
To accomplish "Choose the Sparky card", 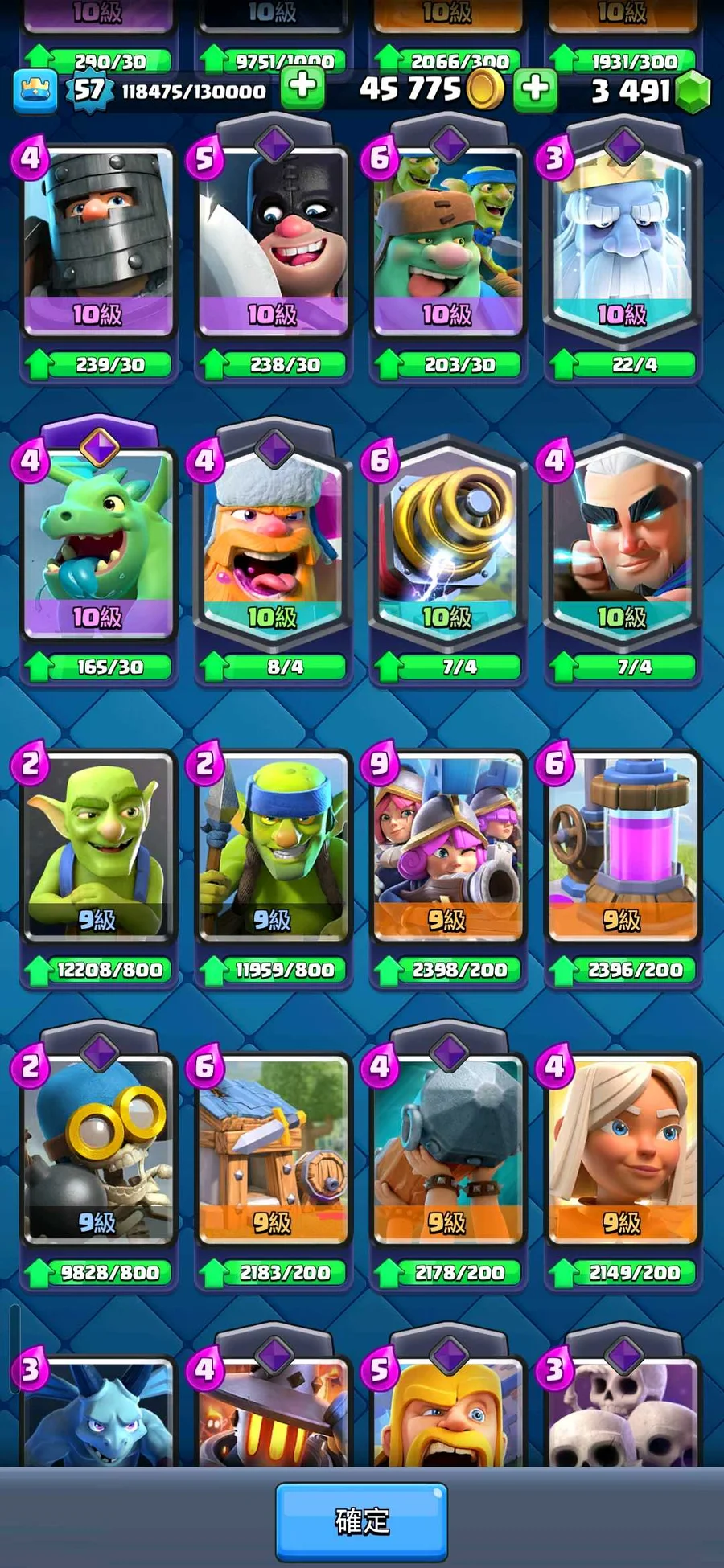I will point(448,543).
